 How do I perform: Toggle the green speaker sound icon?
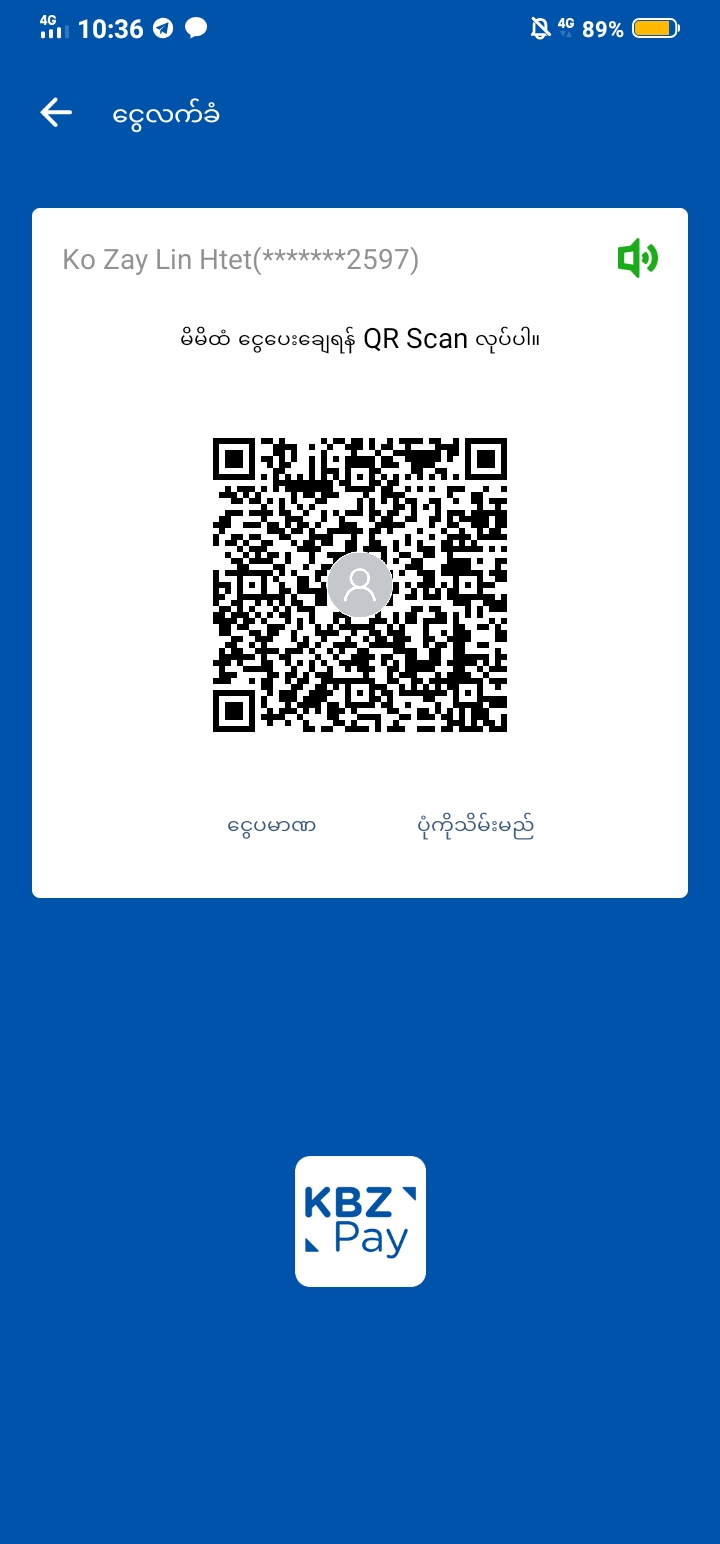pyautogui.click(x=637, y=259)
